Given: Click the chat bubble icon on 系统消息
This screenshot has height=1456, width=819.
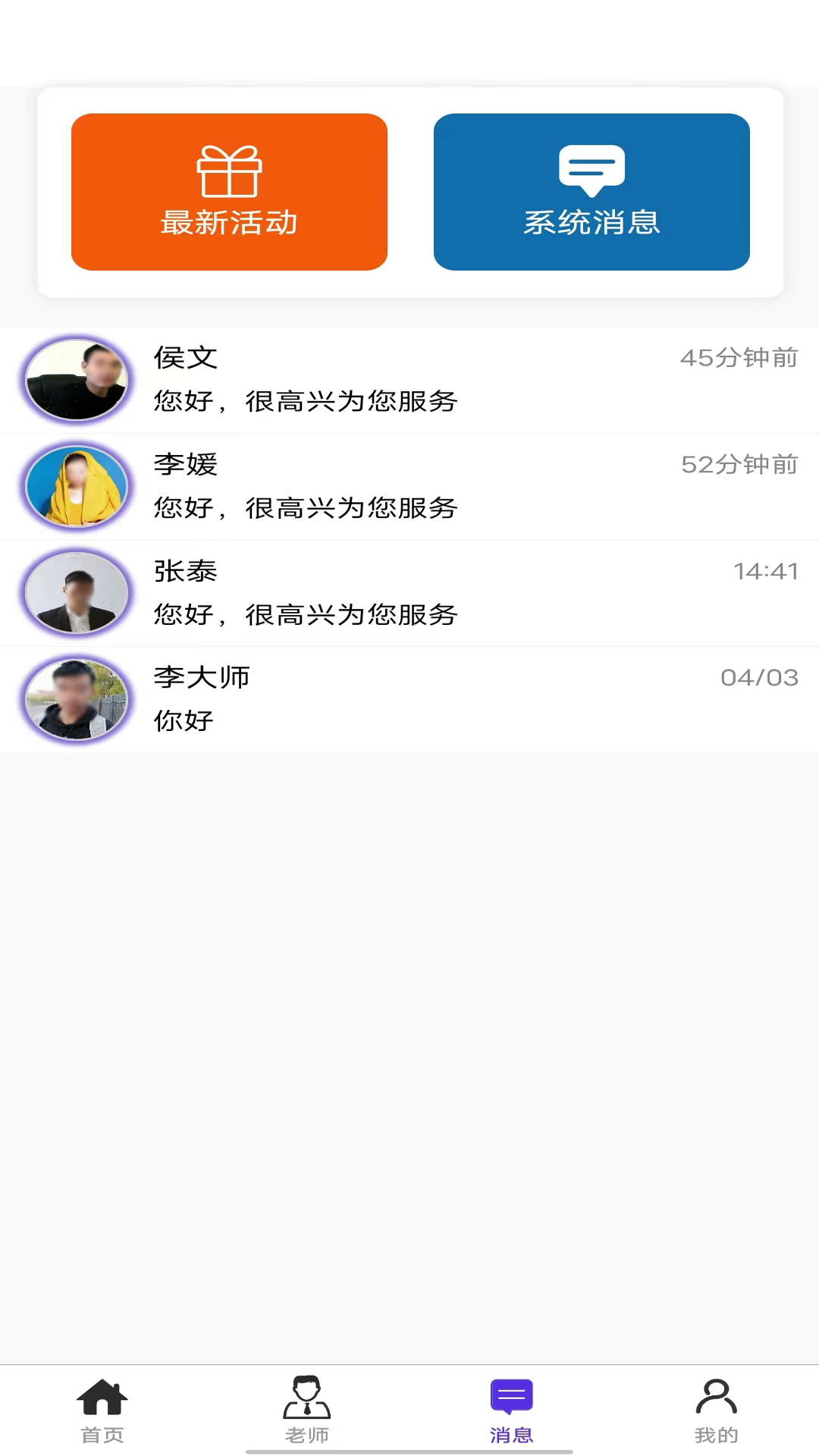Looking at the screenshot, I should pos(592,169).
